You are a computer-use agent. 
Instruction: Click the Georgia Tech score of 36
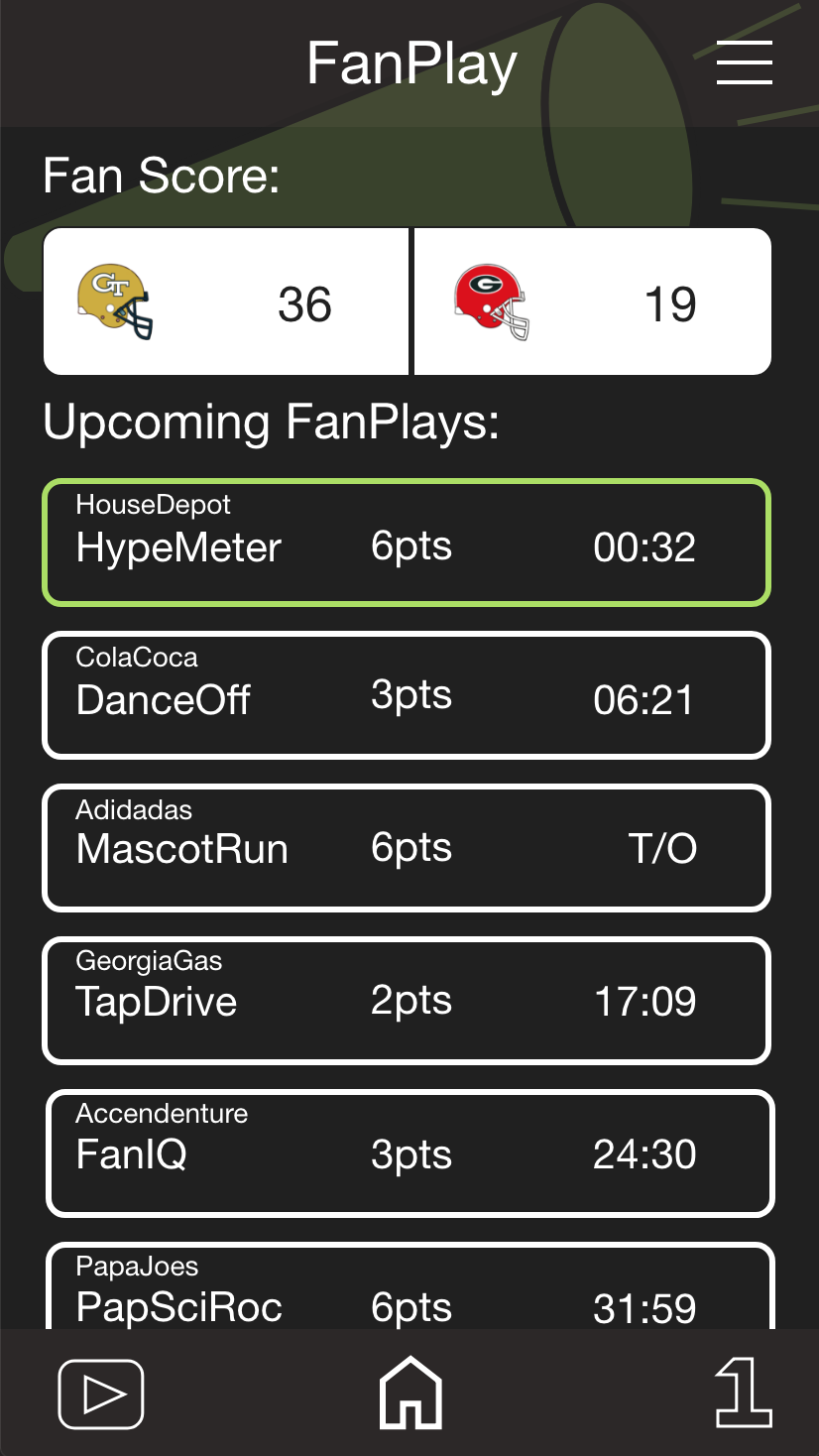tap(304, 304)
